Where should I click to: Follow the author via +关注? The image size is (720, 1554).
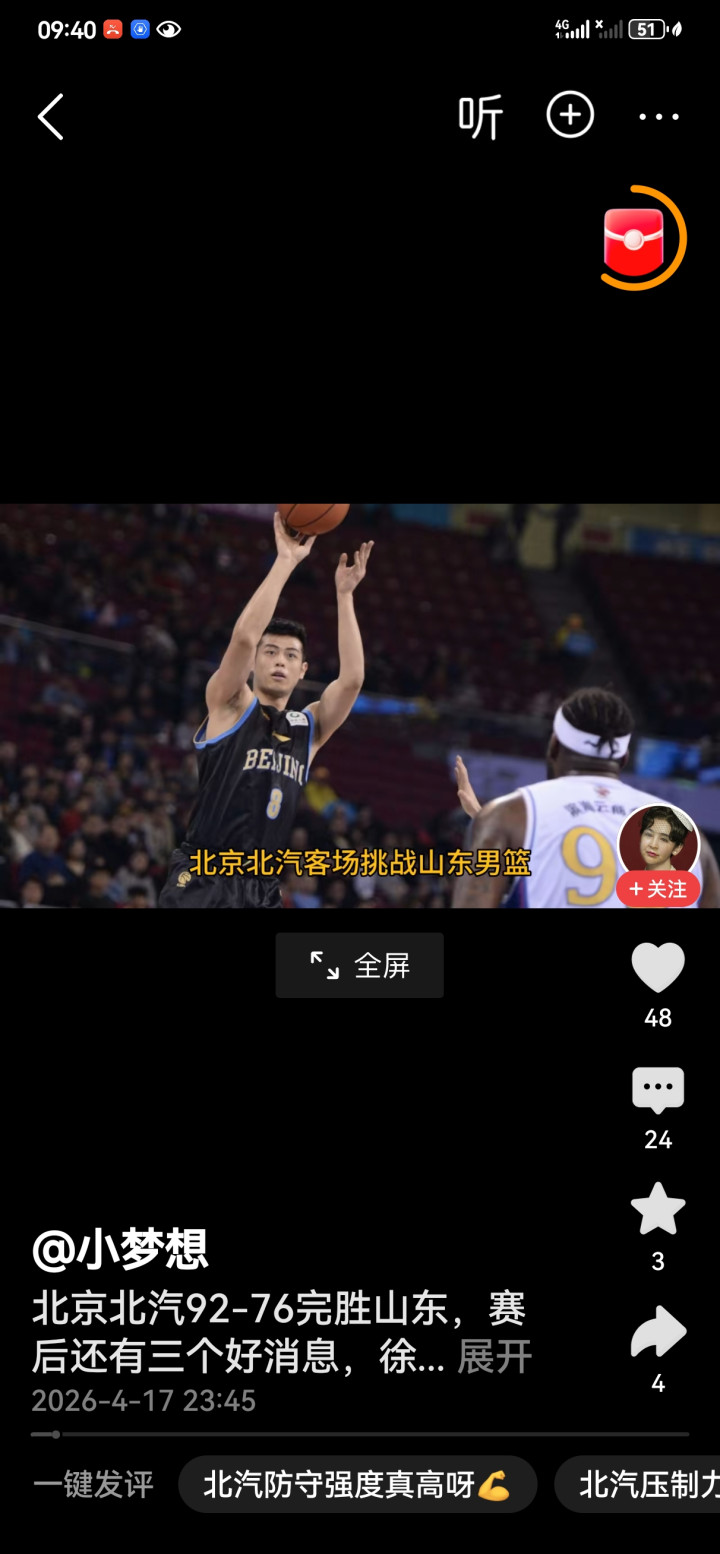(x=658, y=889)
